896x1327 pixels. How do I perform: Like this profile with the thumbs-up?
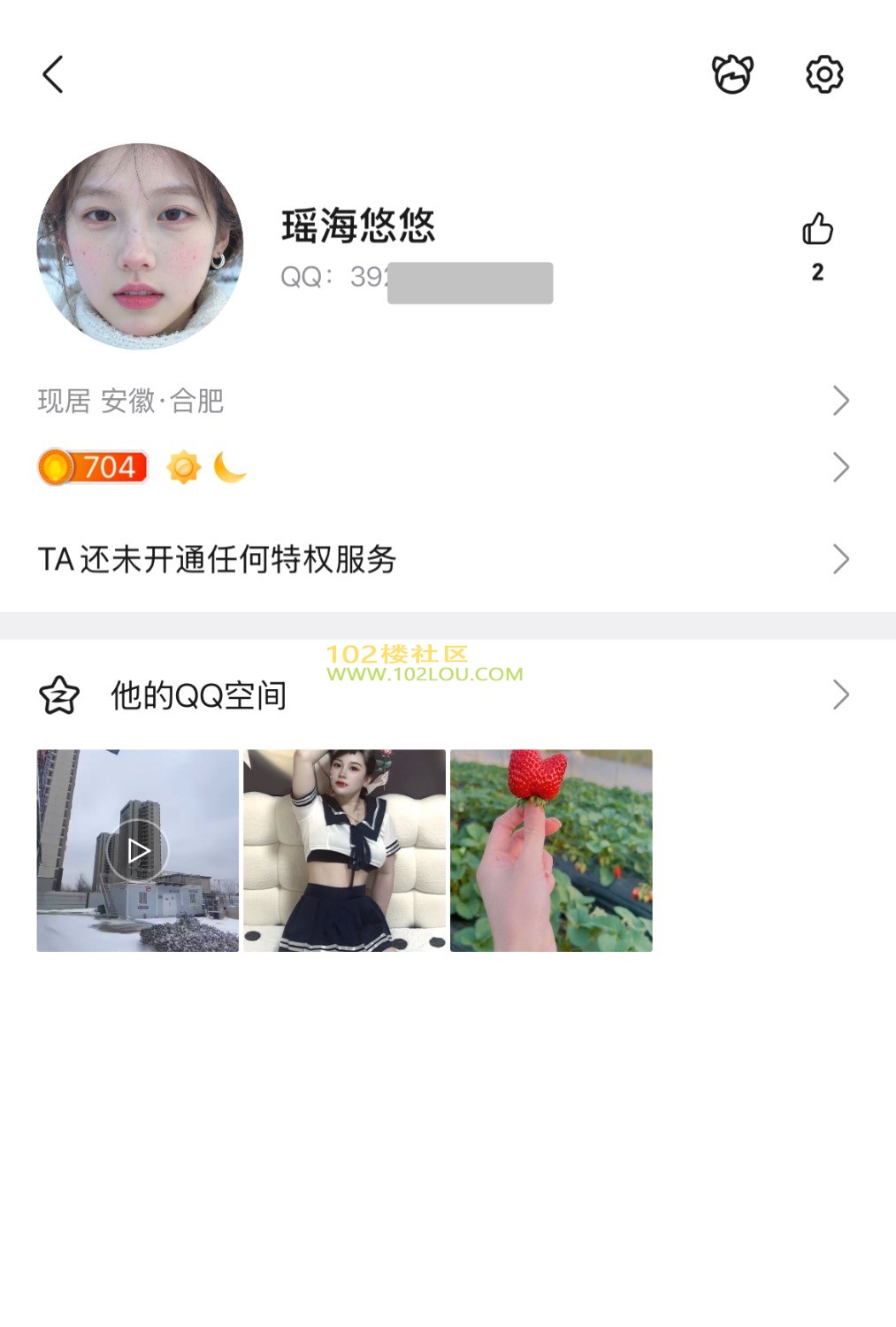coord(817,230)
